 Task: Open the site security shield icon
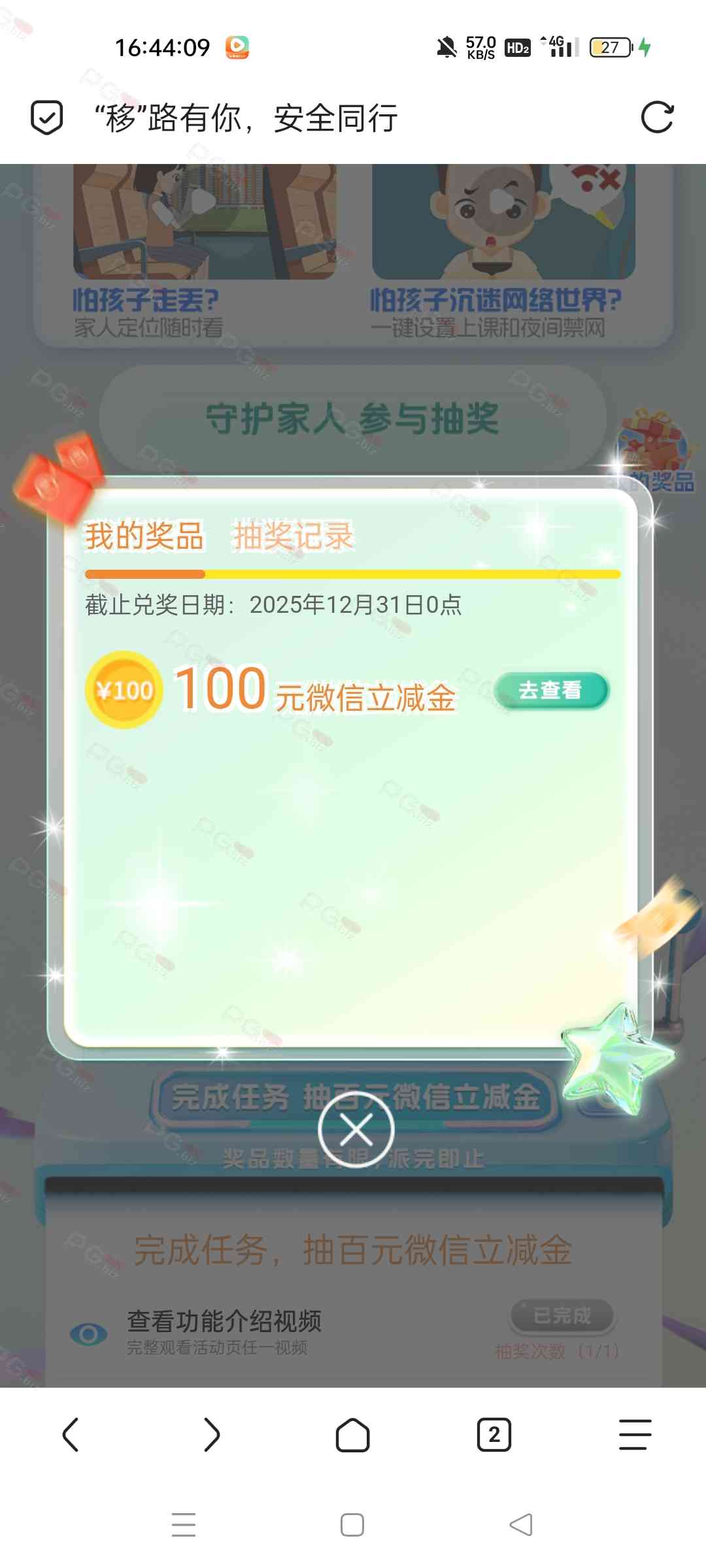(47, 118)
